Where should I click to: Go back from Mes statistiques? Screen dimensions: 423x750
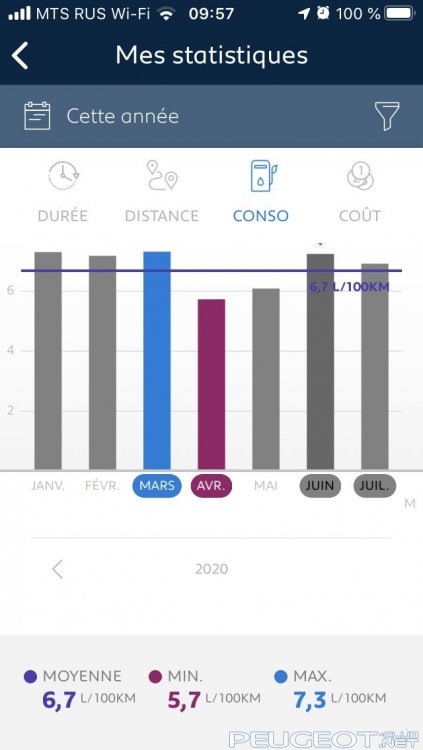(x=20, y=55)
